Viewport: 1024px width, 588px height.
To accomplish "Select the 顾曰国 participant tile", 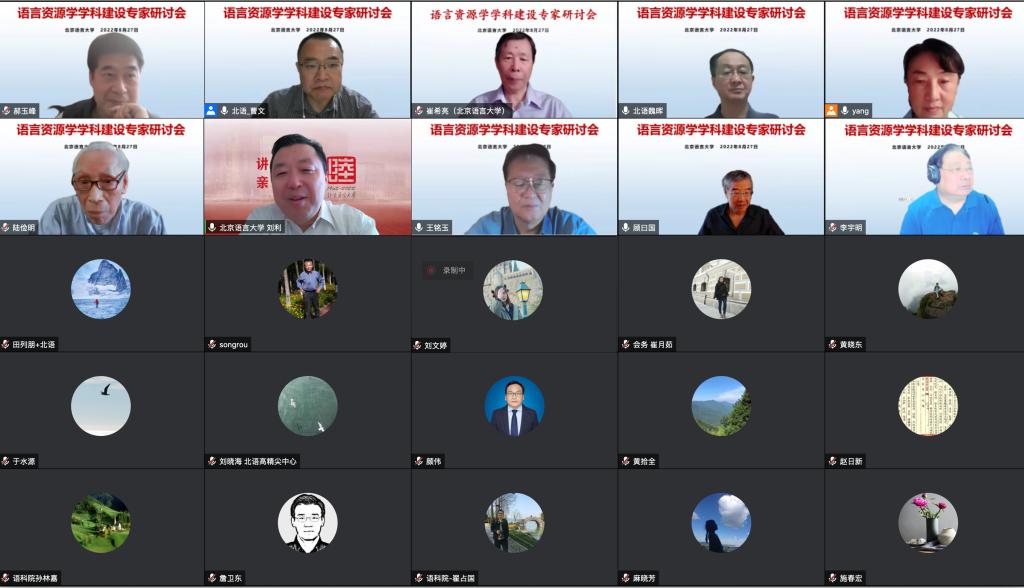I will pyautogui.click(x=720, y=178).
